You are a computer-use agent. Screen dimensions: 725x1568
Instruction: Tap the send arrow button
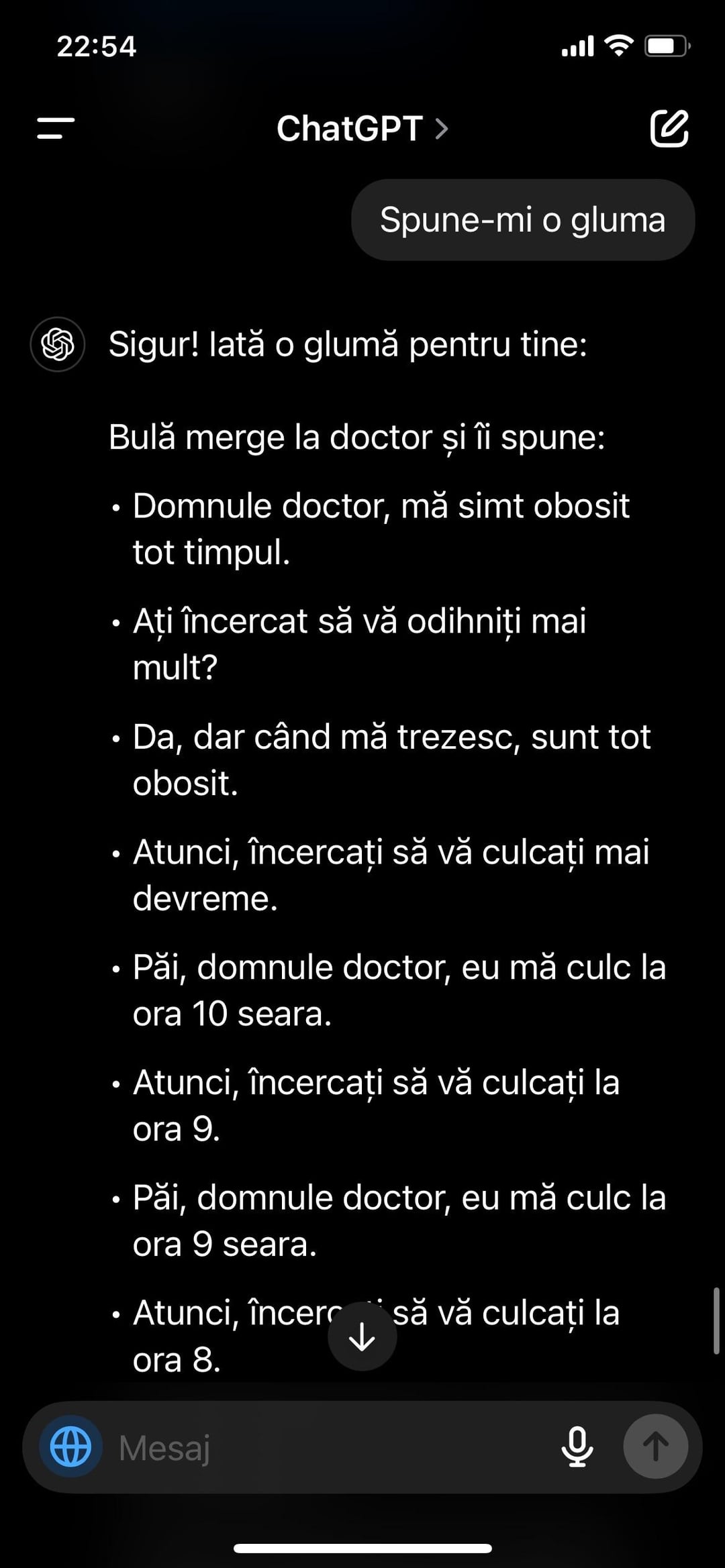(656, 1447)
